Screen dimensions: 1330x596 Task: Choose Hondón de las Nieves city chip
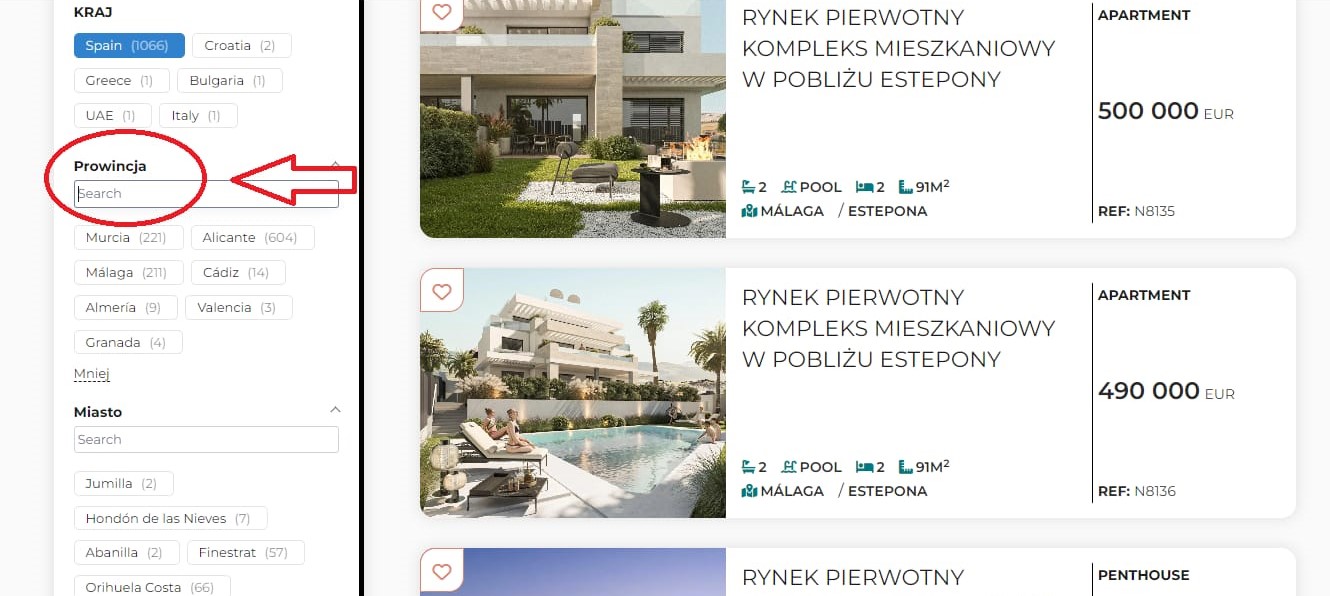coord(170,518)
